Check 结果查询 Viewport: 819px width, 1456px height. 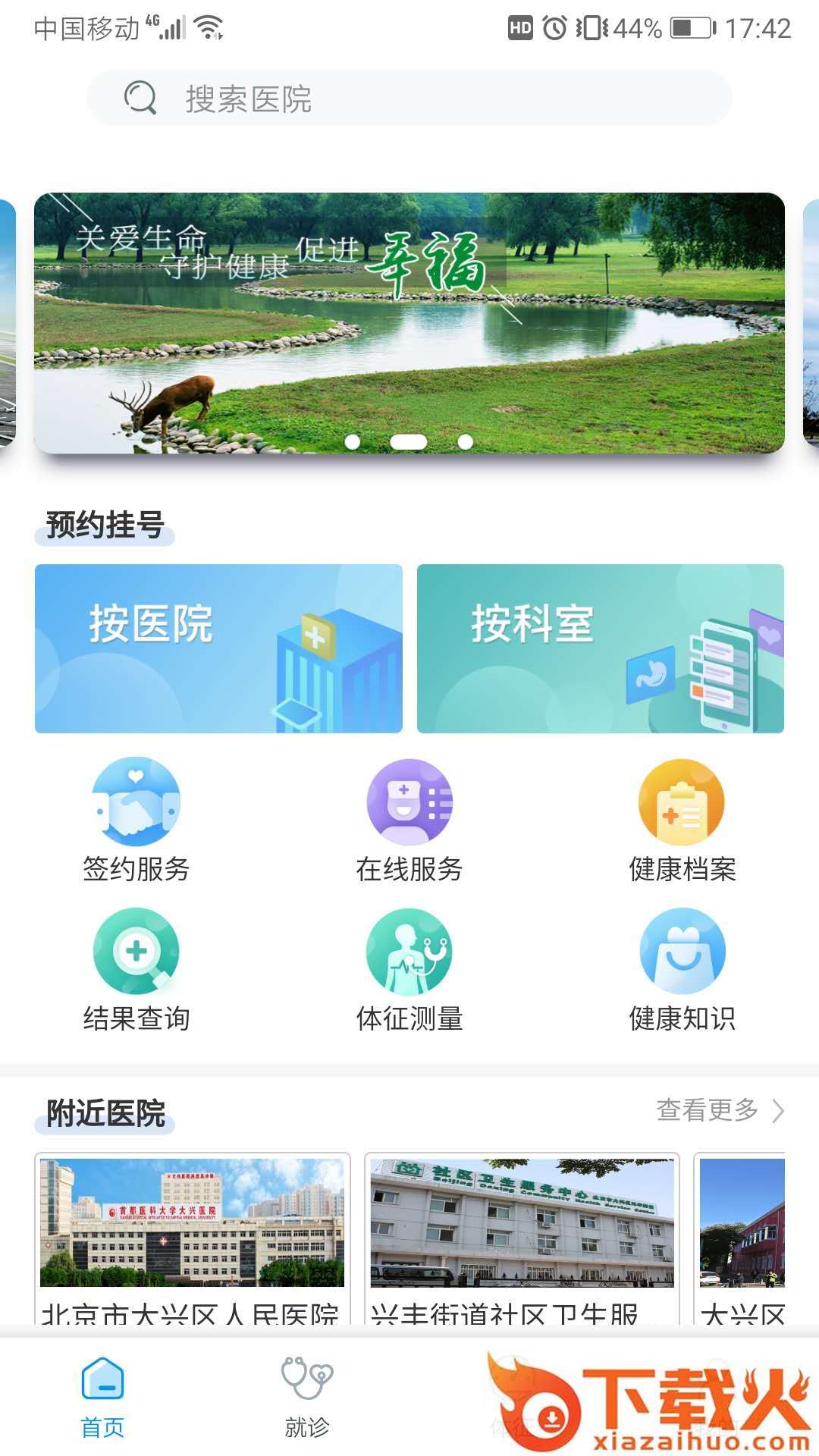pyautogui.click(x=136, y=969)
